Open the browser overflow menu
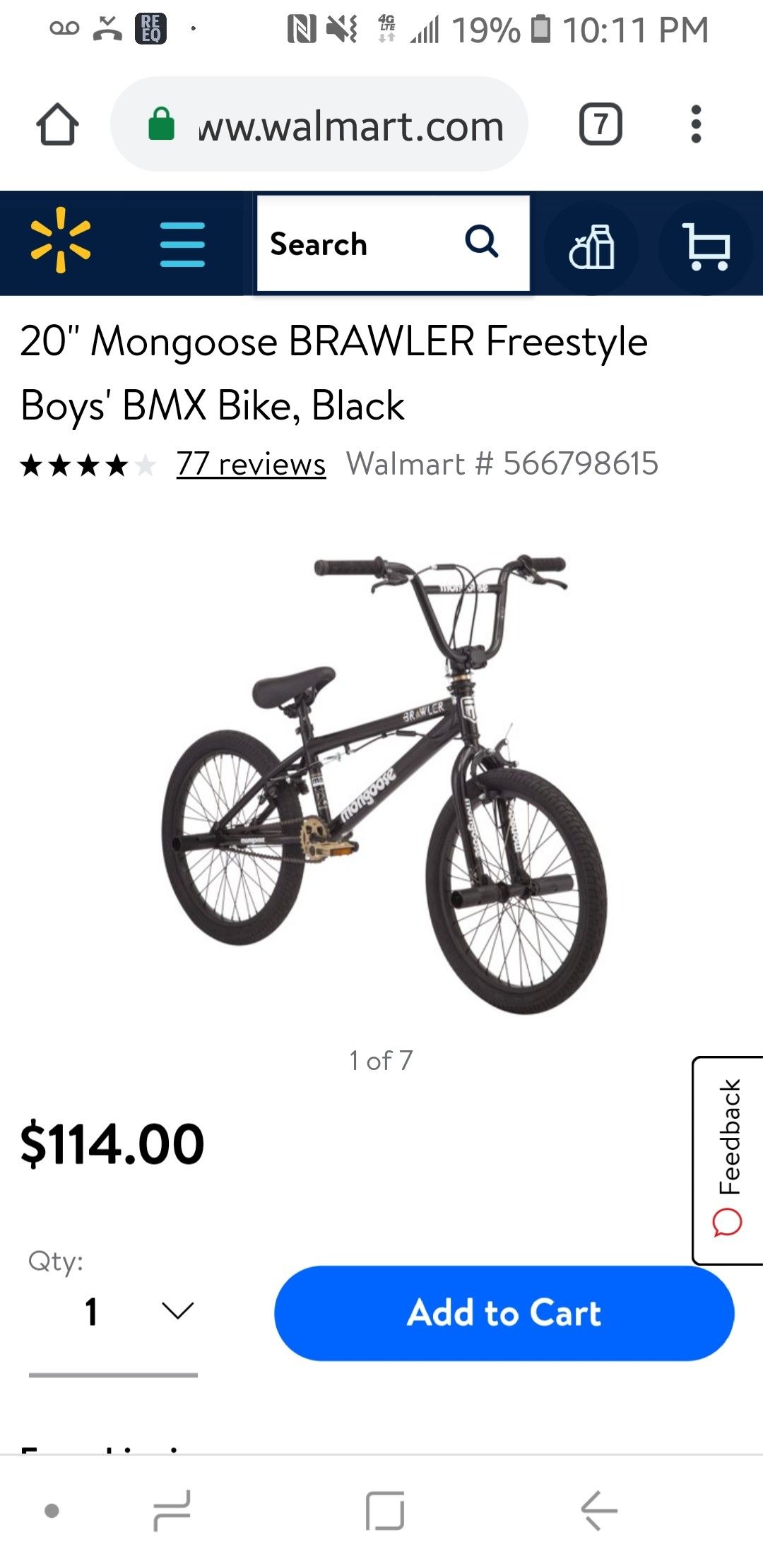The width and height of the screenshot is (763, 1568). pos(696,125)
